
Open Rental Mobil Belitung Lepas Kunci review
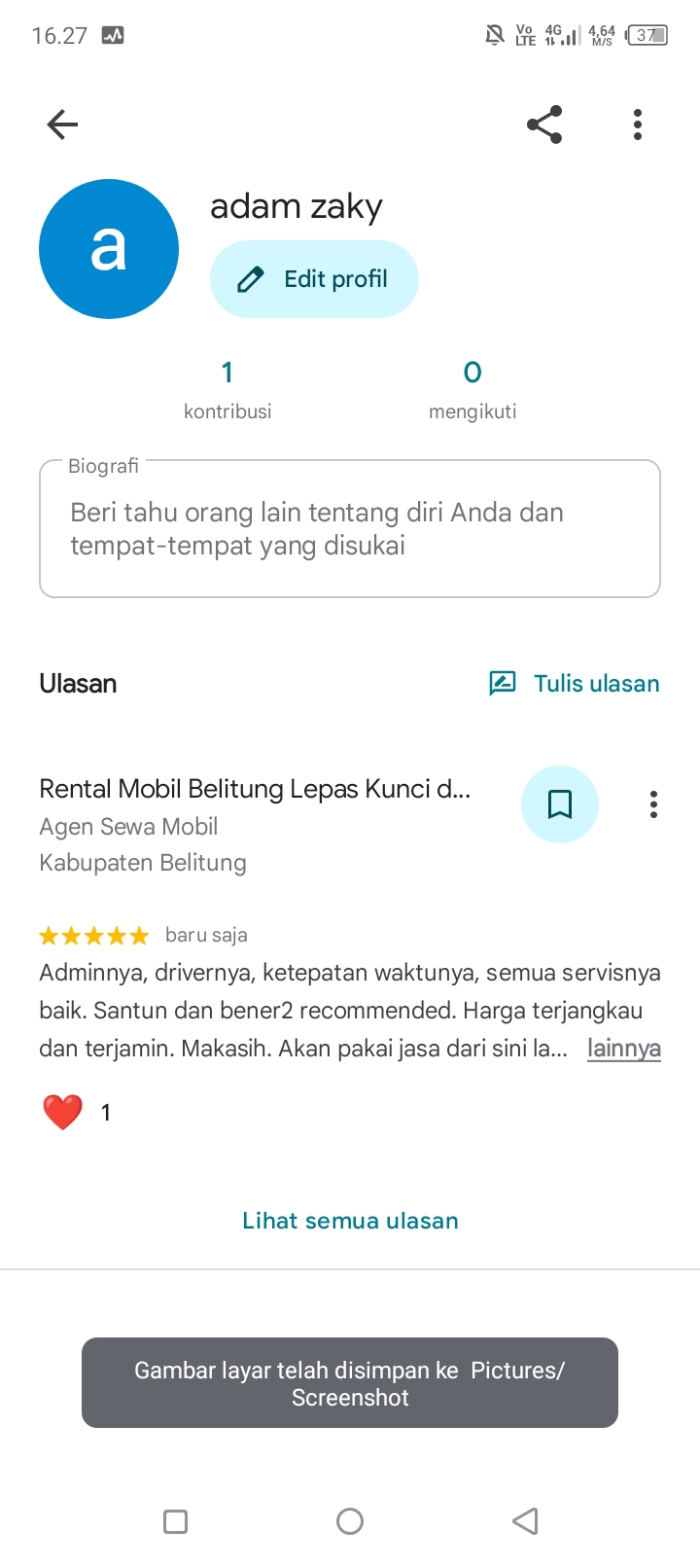click(255, 789)
